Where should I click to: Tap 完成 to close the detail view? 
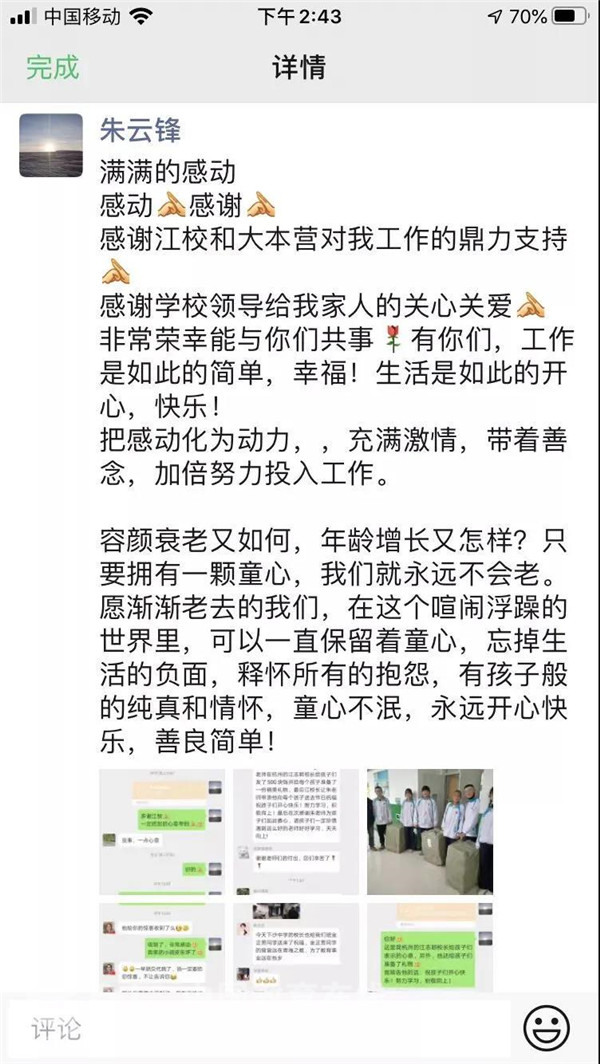pyautogui.click(x=52, y=68)
